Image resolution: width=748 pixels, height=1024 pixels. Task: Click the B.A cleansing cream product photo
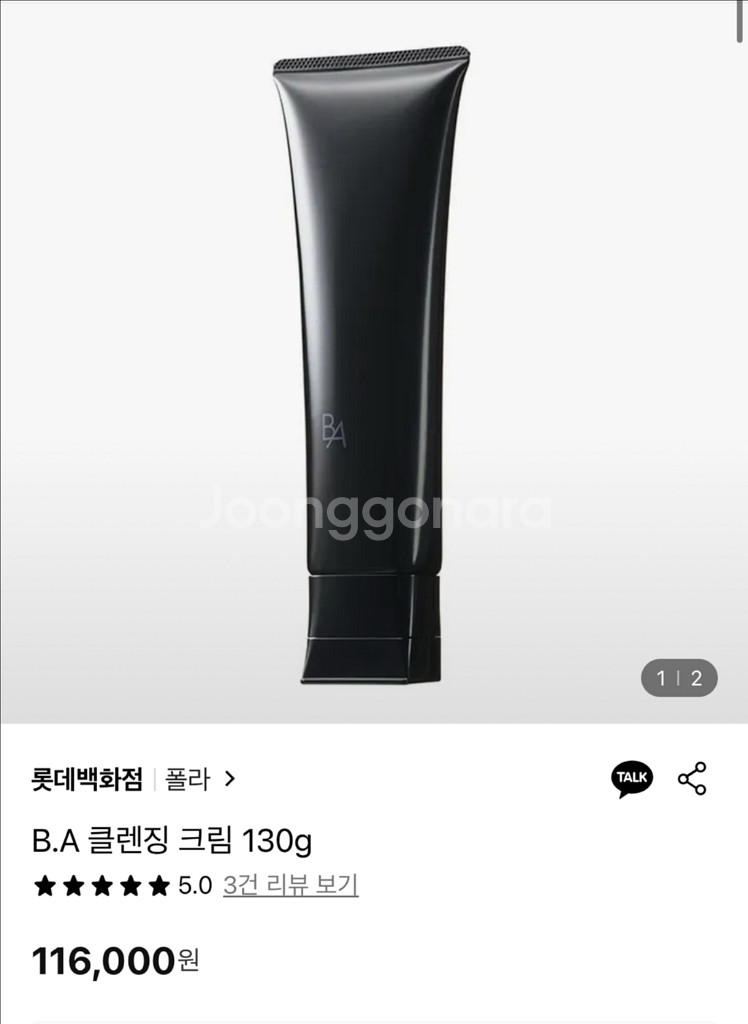point(374,360)
